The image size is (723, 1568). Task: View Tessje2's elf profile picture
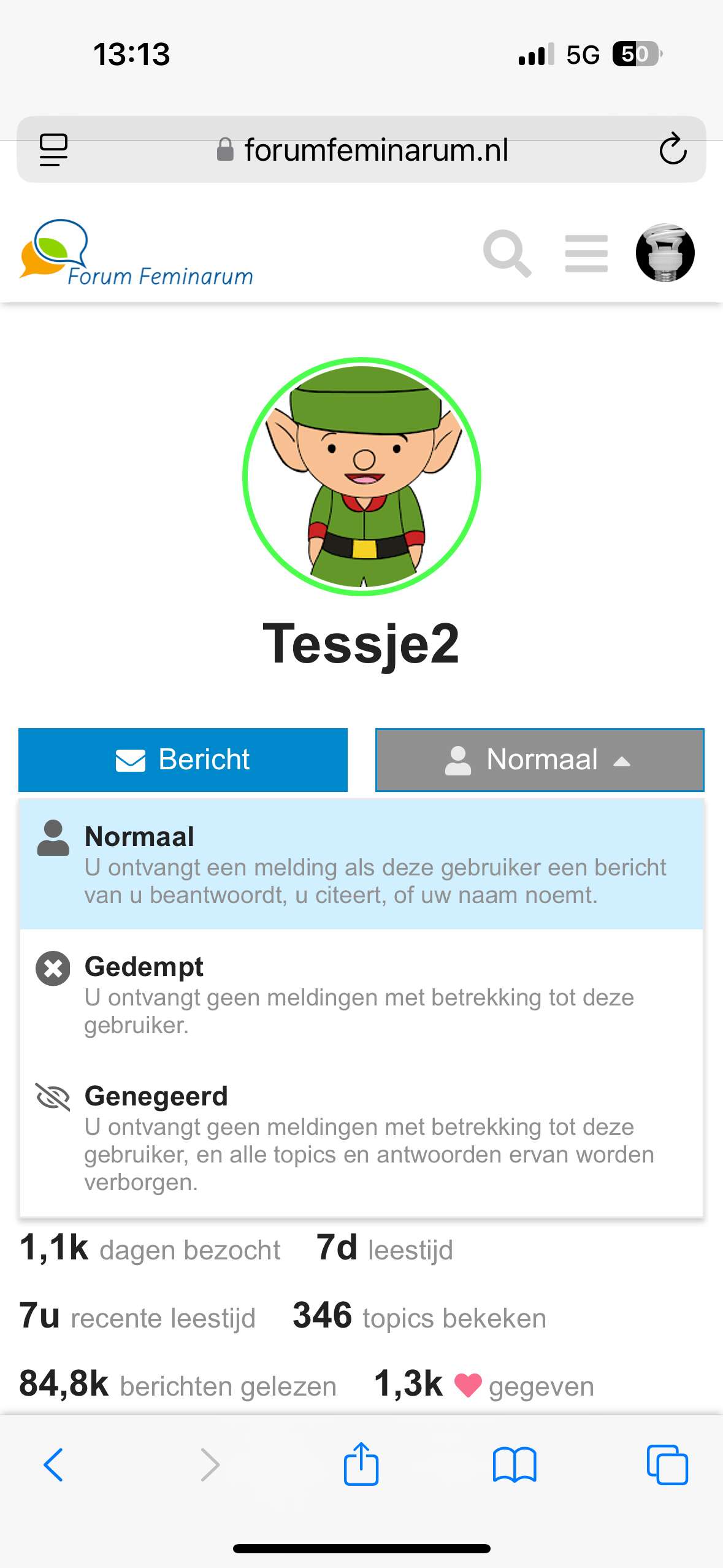pyautogui.click(x=362, y=477)
